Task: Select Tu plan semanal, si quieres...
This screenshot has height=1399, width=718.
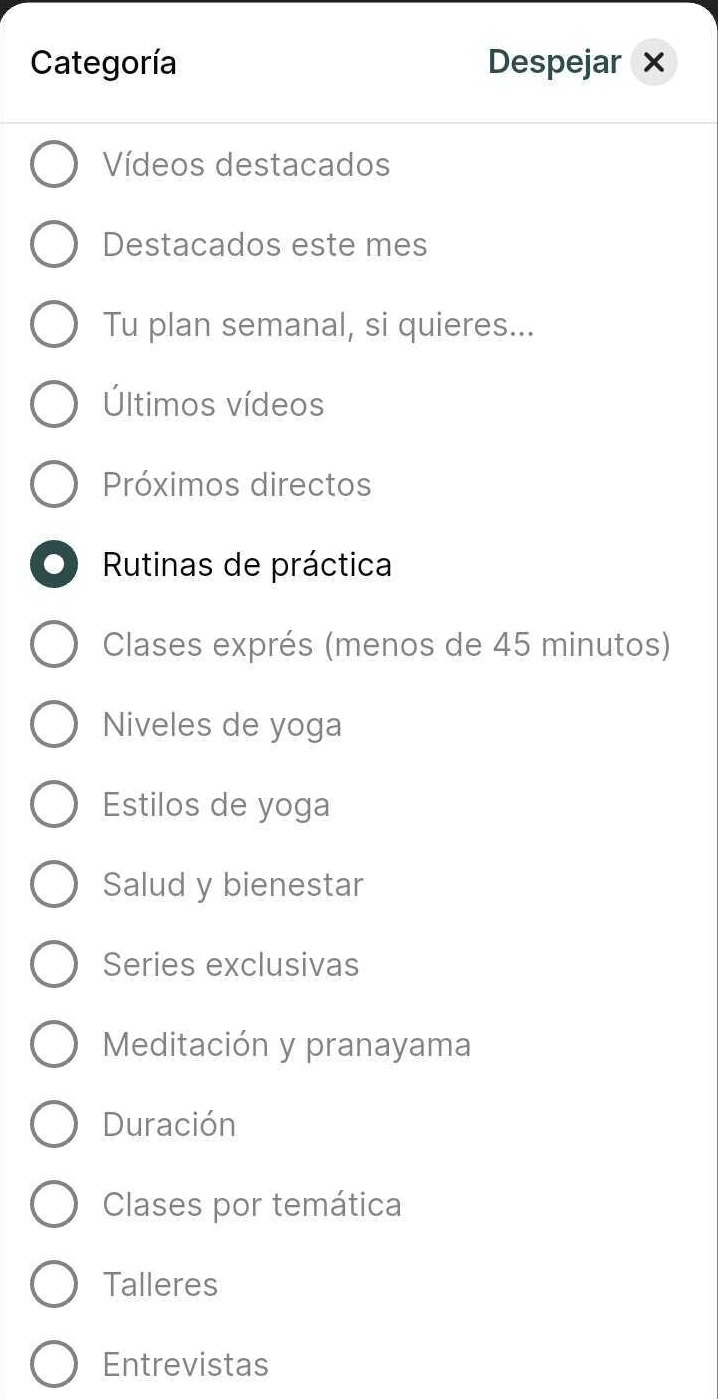Action: 54,325
